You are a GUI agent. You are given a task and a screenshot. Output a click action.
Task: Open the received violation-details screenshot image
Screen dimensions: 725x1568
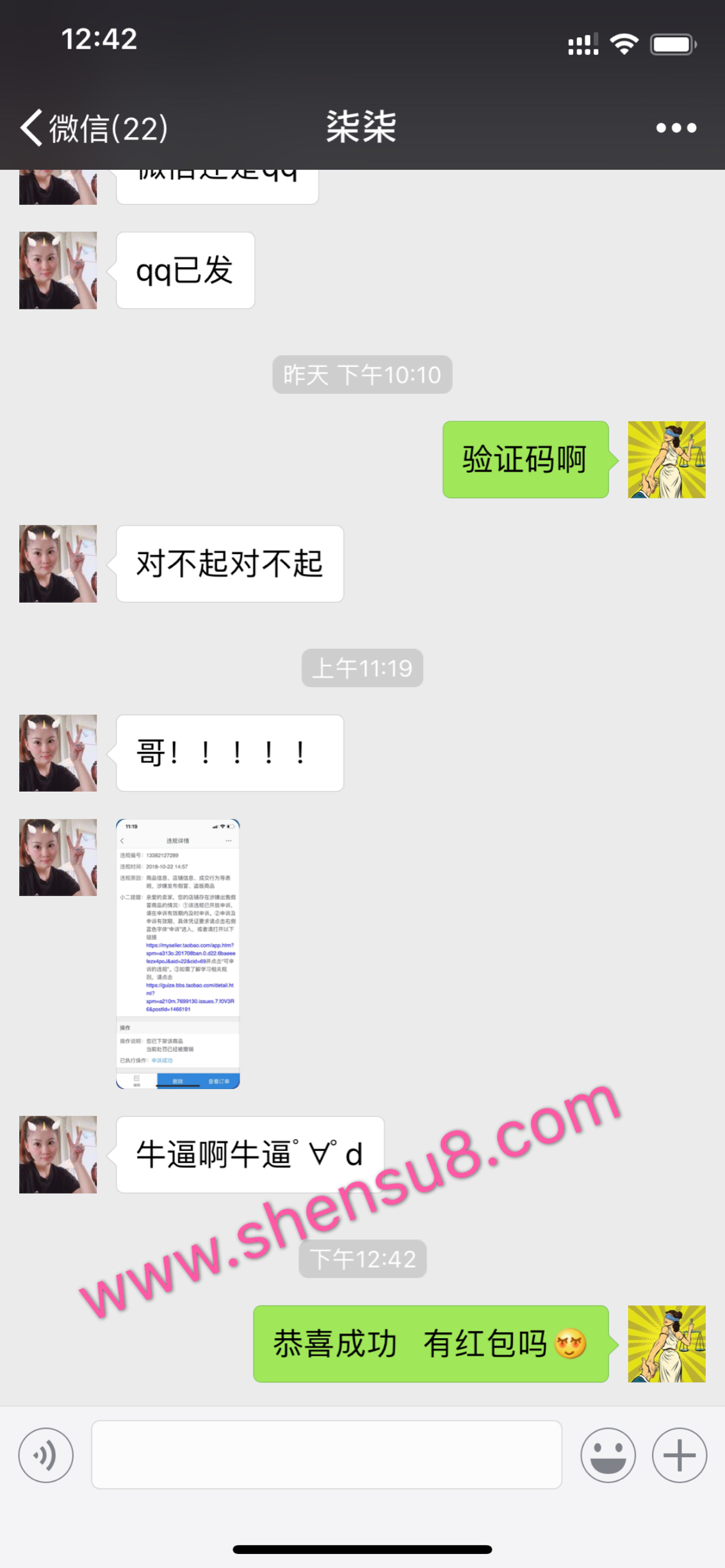tap(178, 953)
